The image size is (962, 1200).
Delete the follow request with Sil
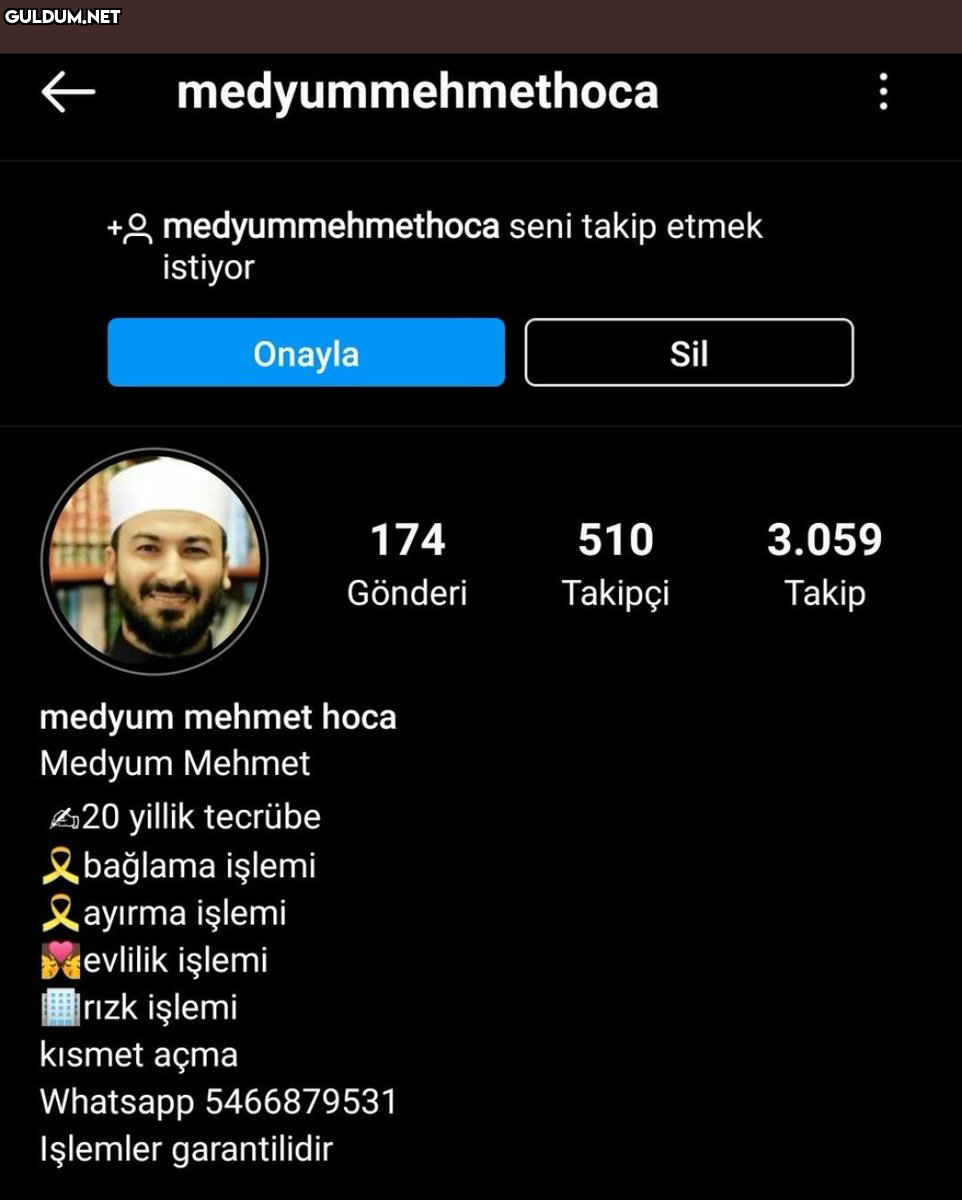click(x=689, y=353)
